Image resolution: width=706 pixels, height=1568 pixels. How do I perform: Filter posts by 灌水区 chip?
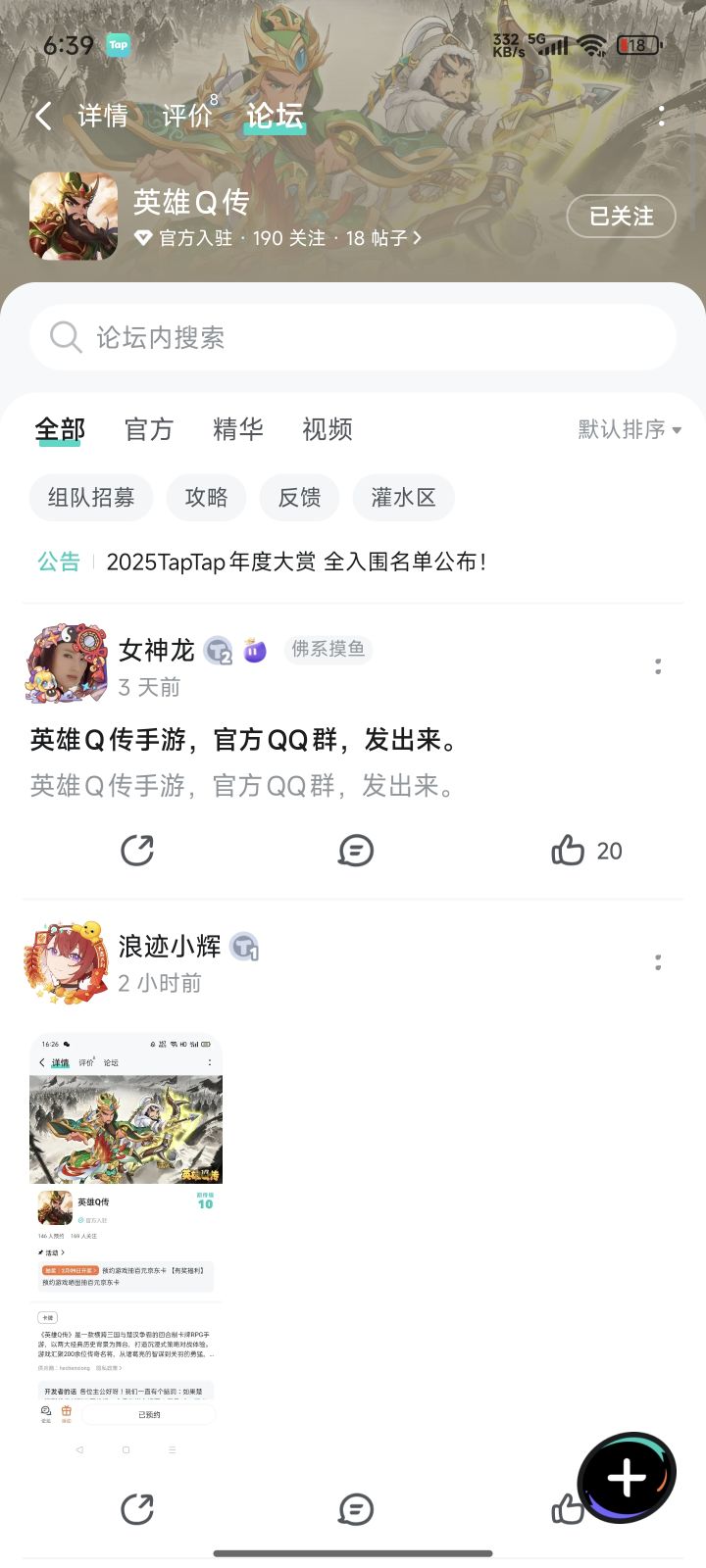[403, 497]
